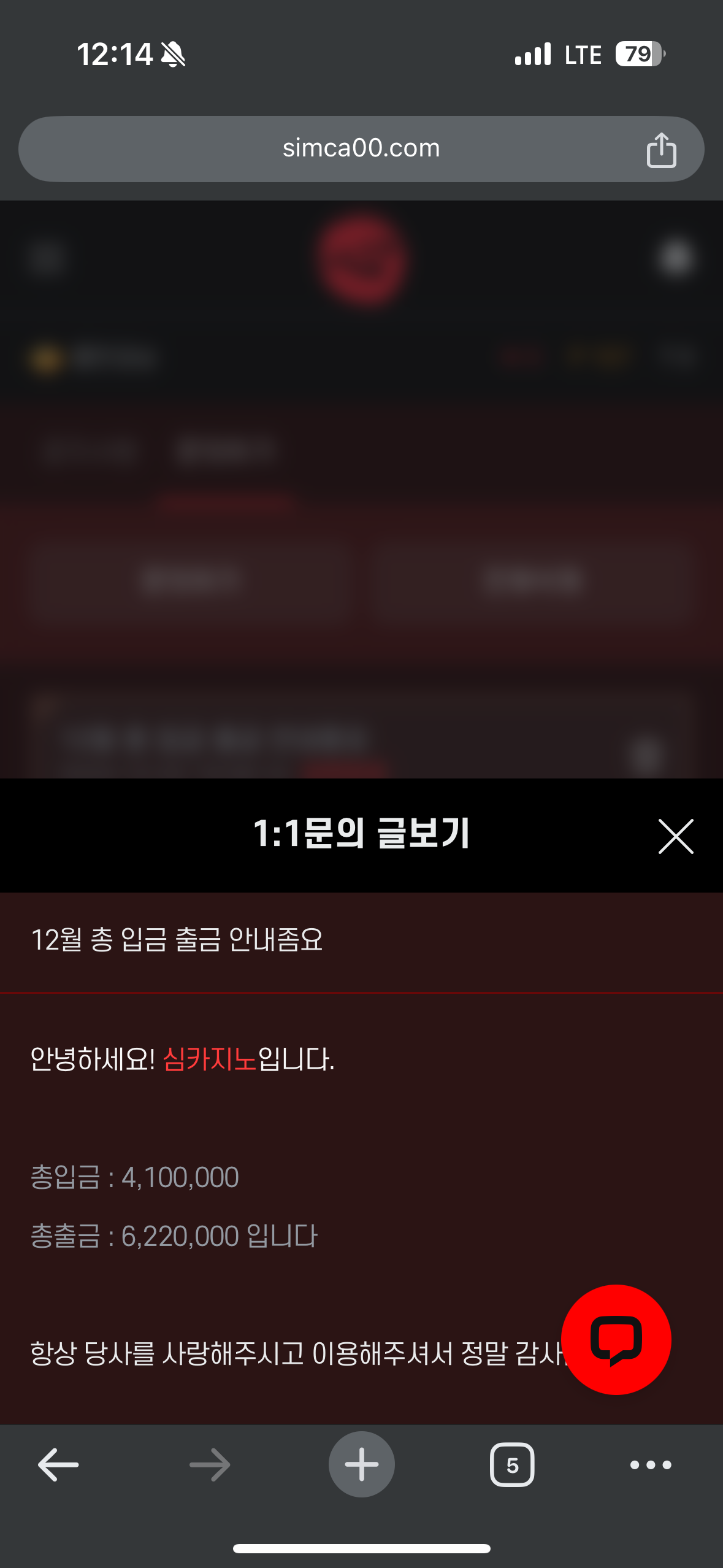
Task: Open the red live chat bubble
Action: (x=616, y=1340)
